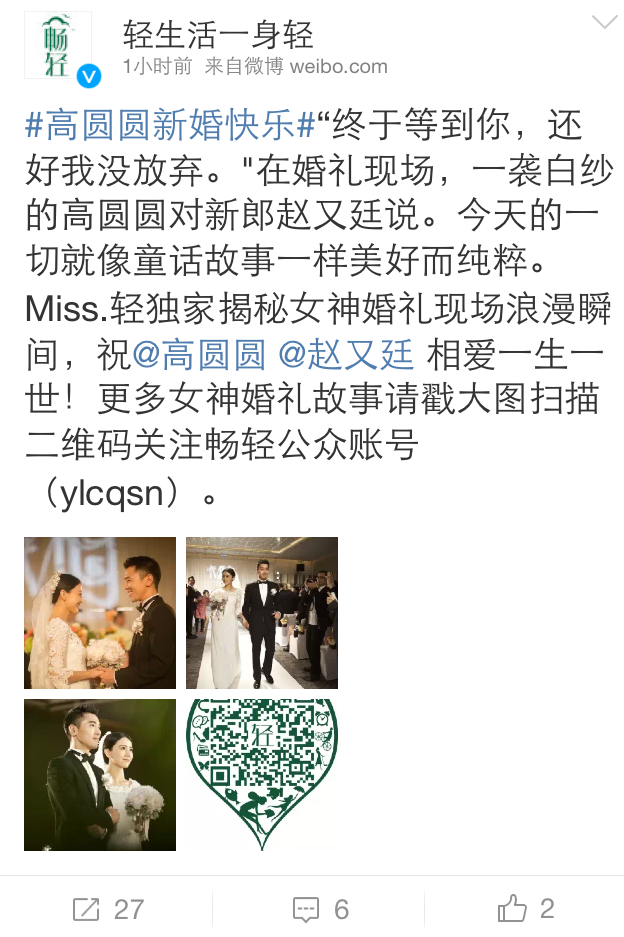Open the 轻生活一身轻 account name
This screenshot has height=937, width=624.
point(218,36)
